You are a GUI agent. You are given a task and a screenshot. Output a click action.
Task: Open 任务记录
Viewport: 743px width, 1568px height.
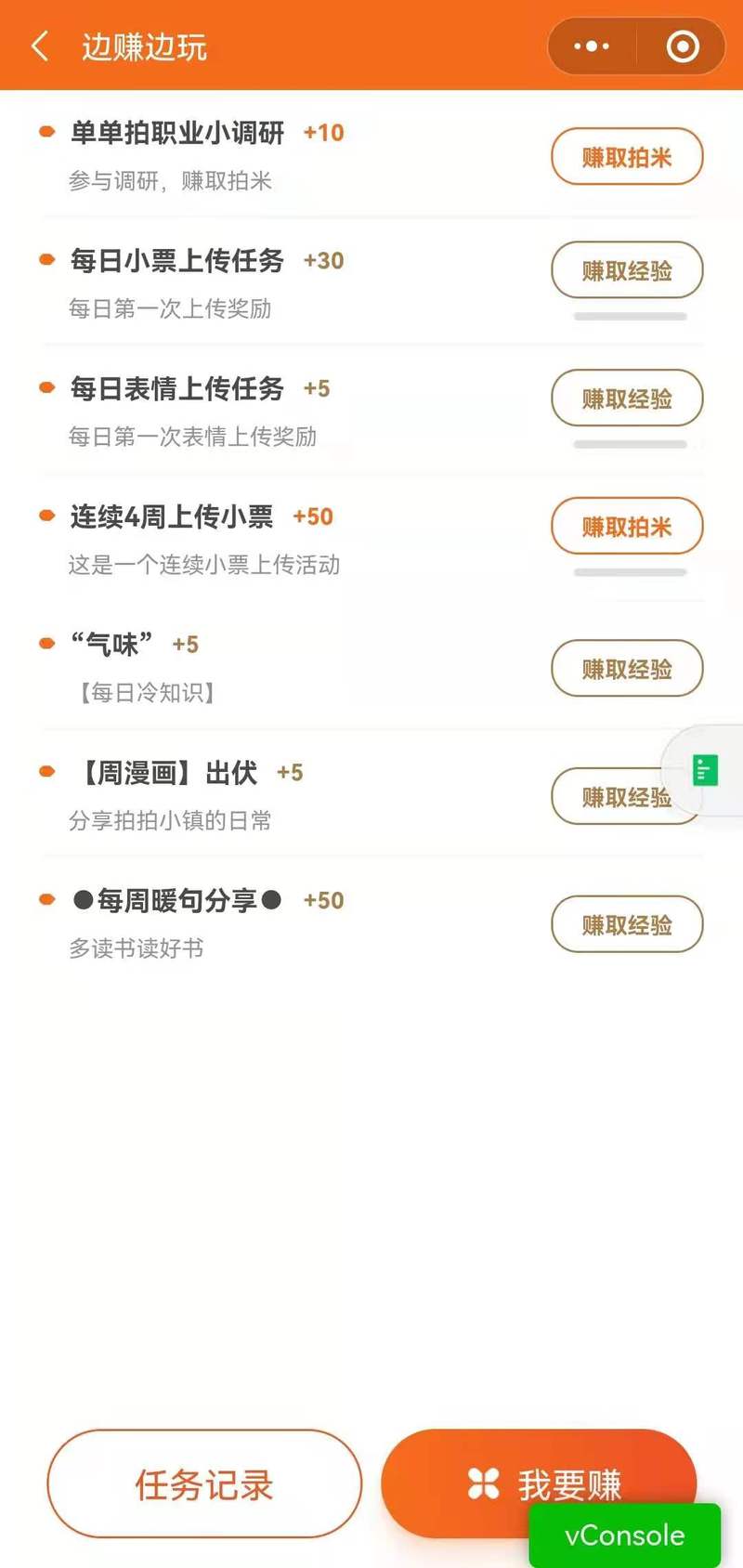[x=204, y=1484]
